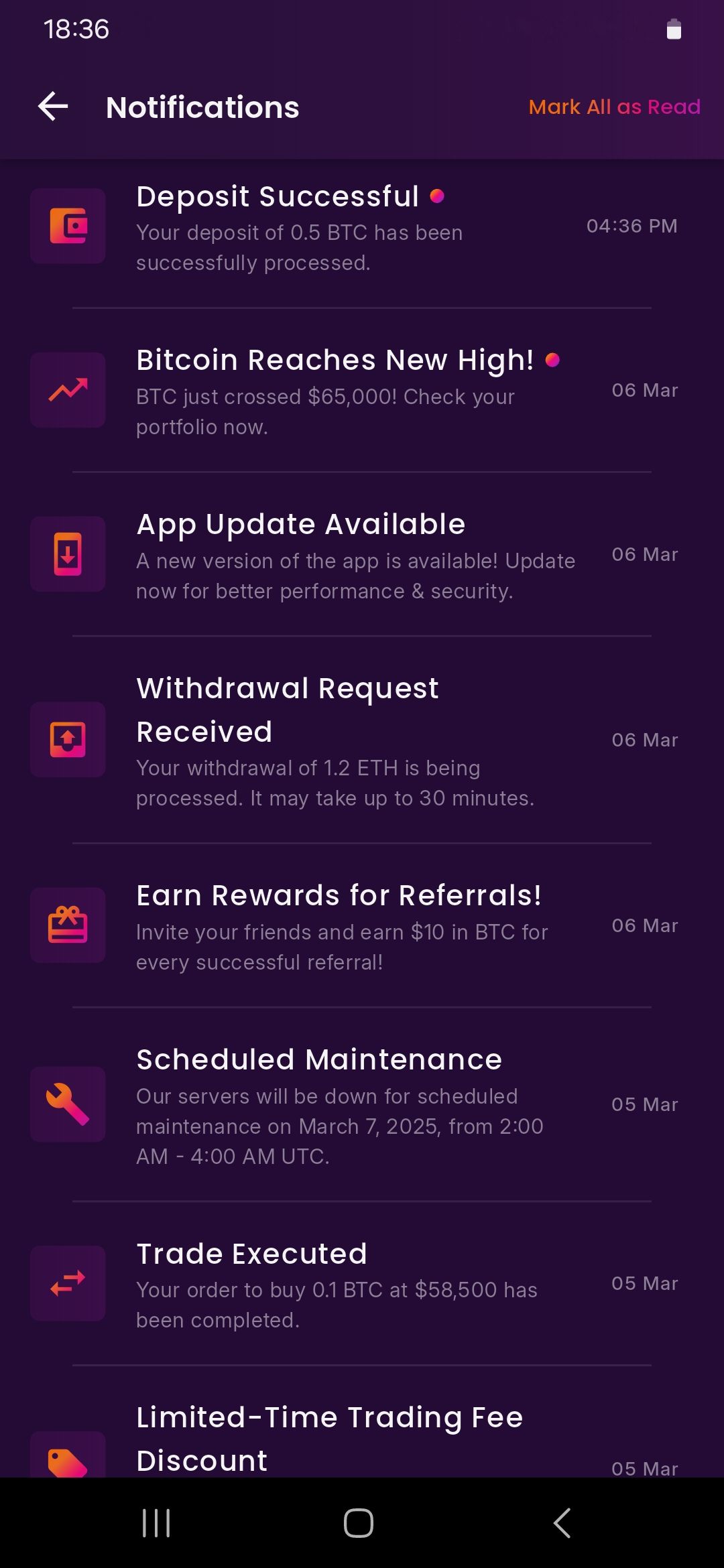The height and width of the screenshot is (1568, 724).
Task: Open the Scheduled Maintenance notification
Action: click(362, 1104)
